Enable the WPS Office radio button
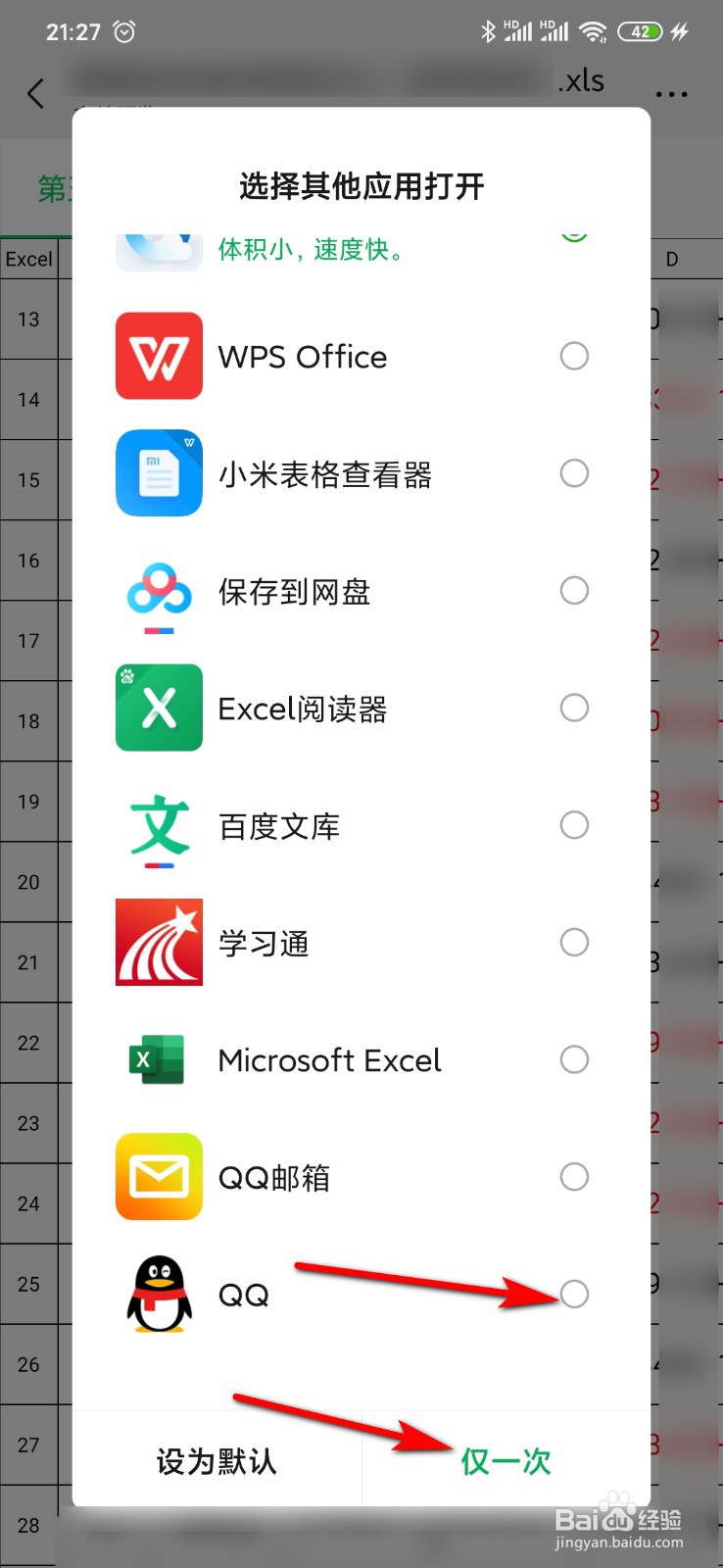The width and height of the screenshot is (723, 1568). click(574, 356)
